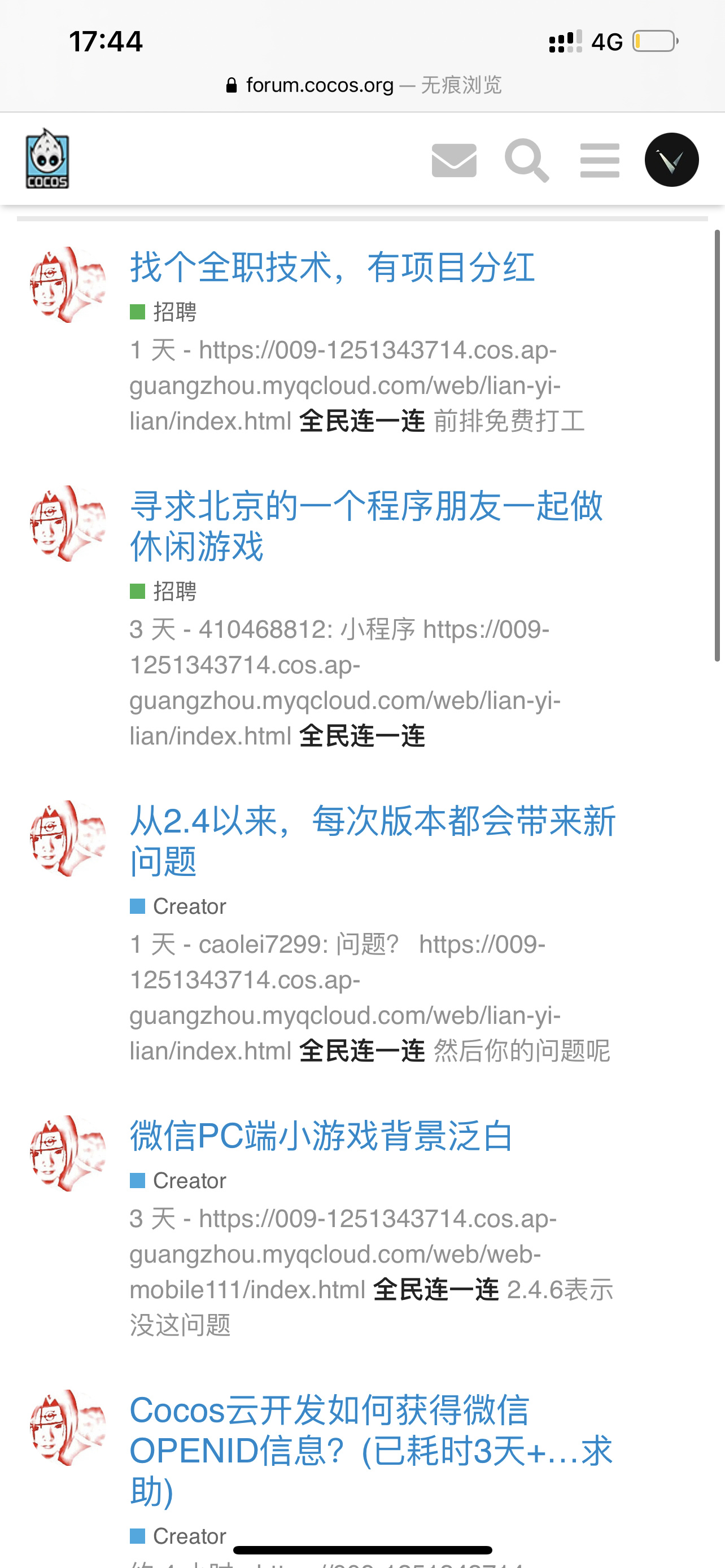The height and width of the screenshot is (1568, 725).
Task: Open the forum search magnifier
Action: pos(527,160)
